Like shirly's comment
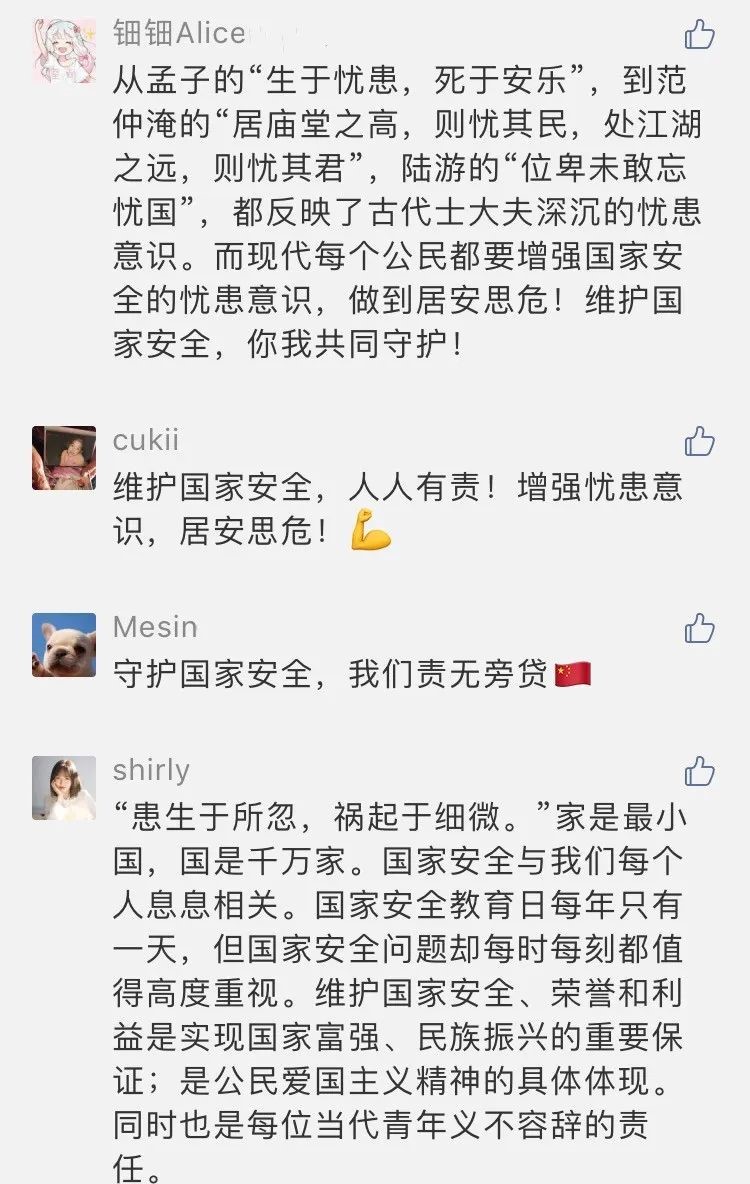Image resolution: width=750 pixels, height=1184 pixels. click(x=699, y=771)
